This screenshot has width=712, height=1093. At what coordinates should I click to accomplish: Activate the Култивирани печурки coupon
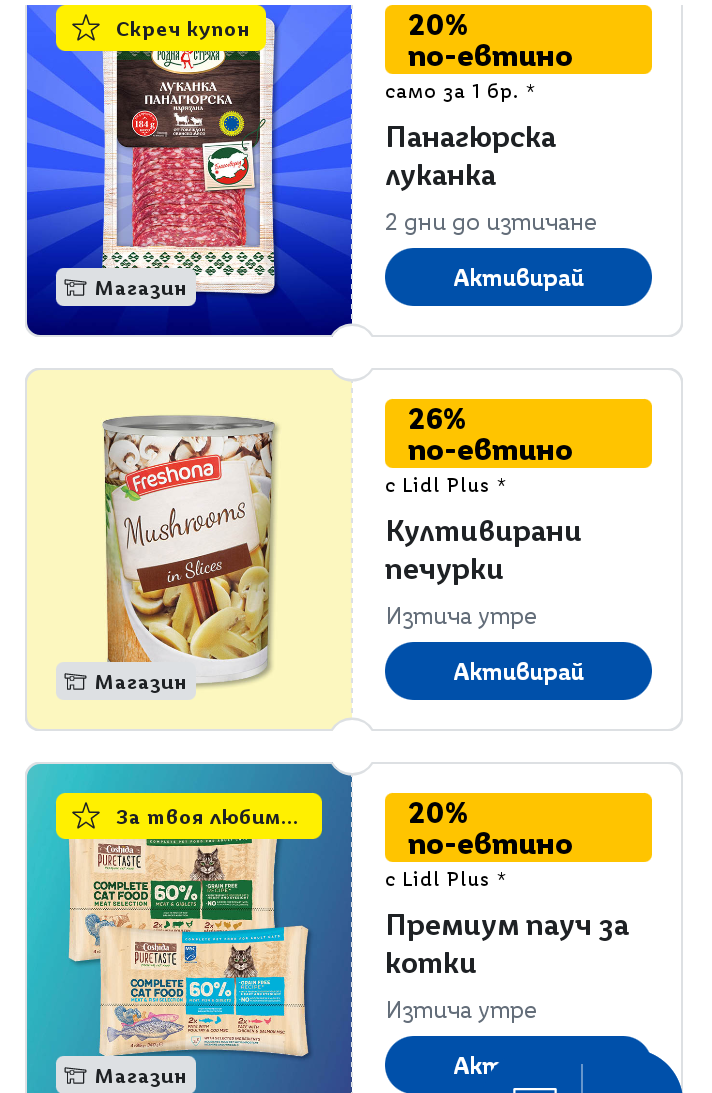coord(518,671)
